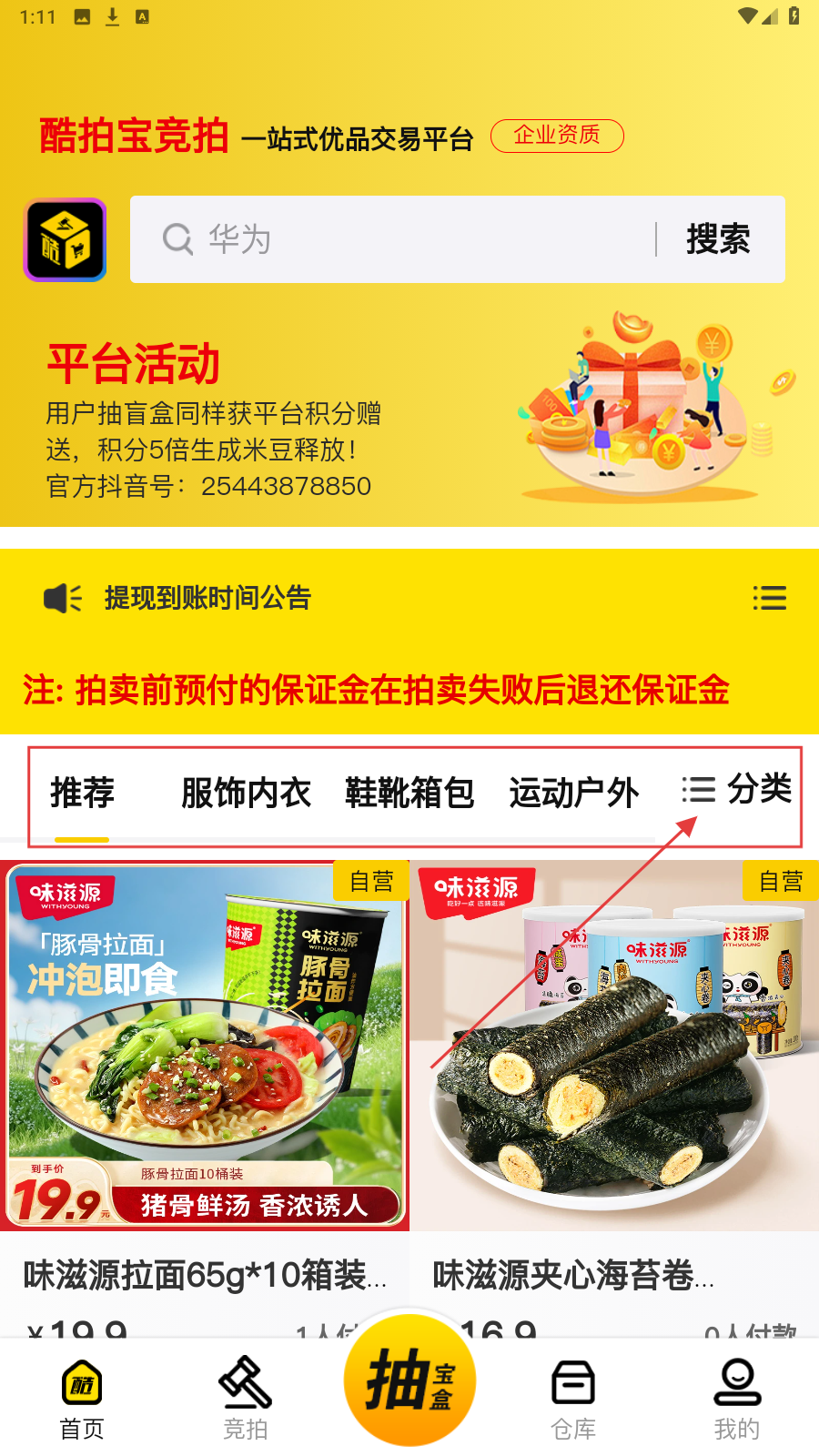This screenshot has height=1456, width=819.
Task: Switch to the 运动户外 tab
Action: coord(573,793)
